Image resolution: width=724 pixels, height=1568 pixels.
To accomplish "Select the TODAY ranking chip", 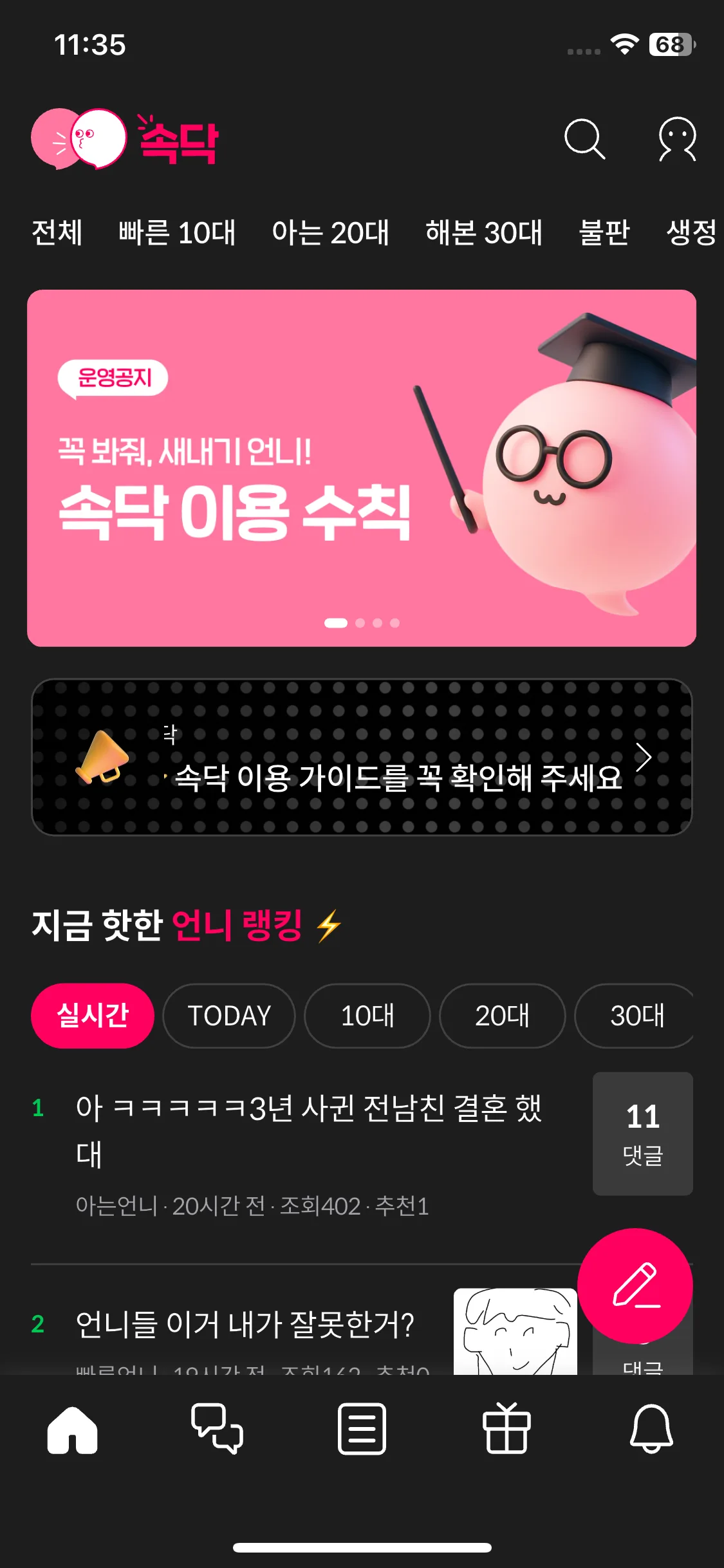I will tap(229, 1016).
